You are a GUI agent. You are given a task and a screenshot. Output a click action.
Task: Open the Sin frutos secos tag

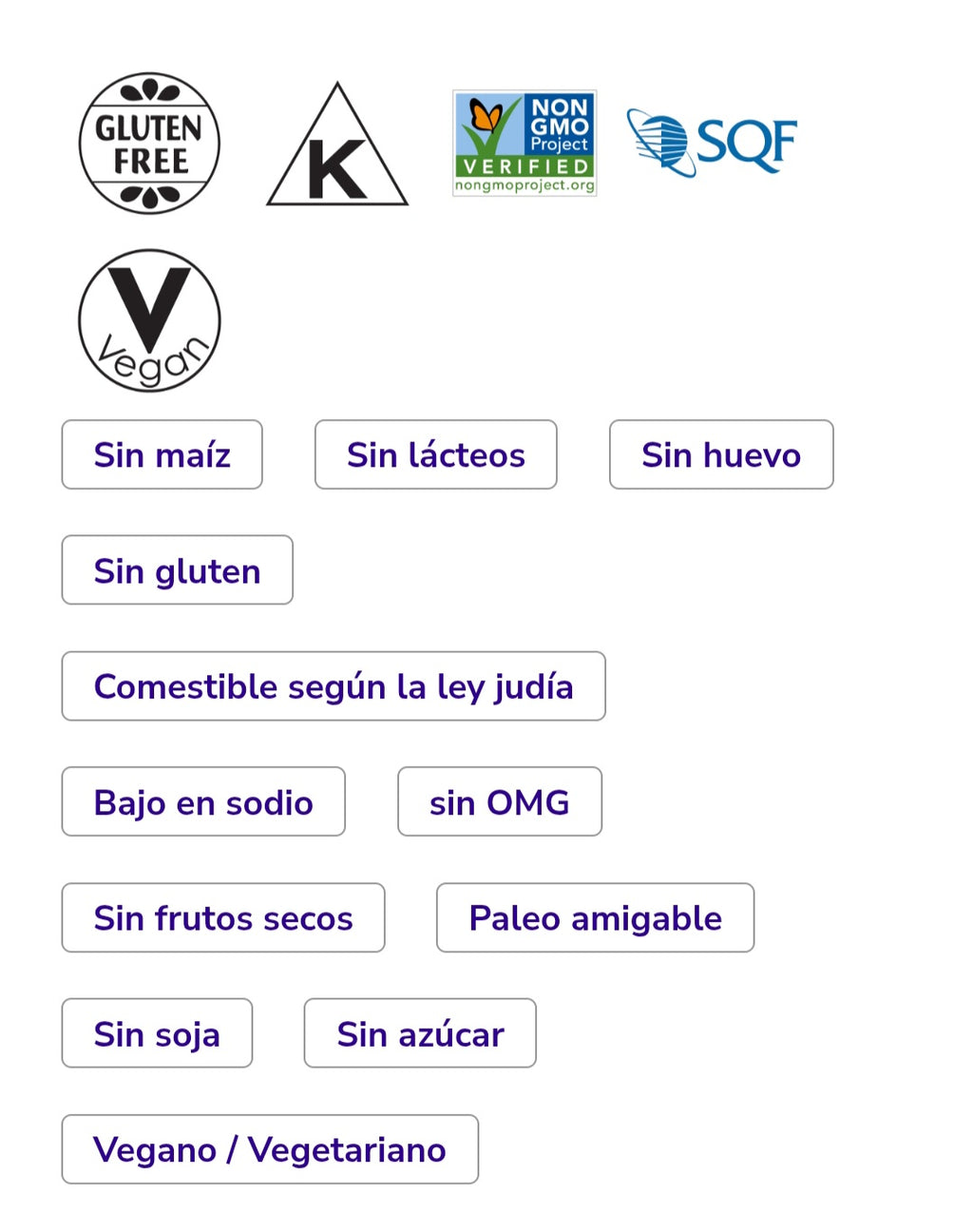click(222, 918)
